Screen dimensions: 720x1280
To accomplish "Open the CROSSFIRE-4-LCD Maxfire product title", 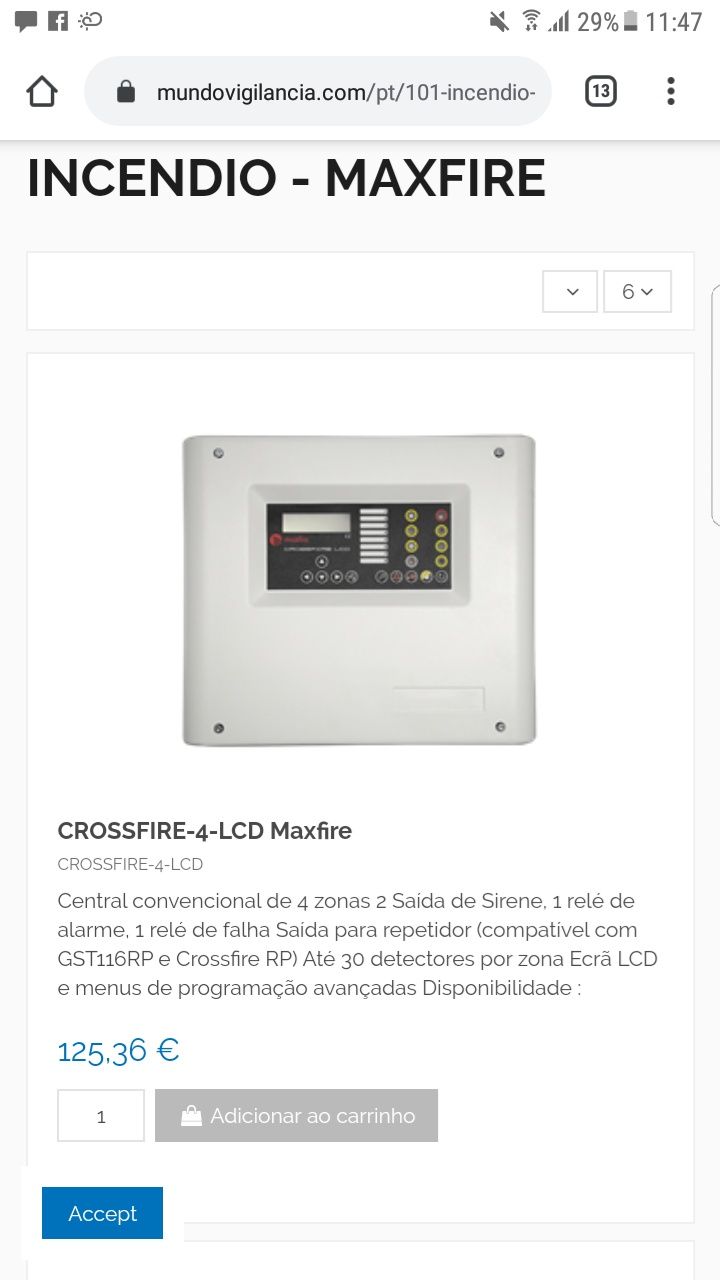I will pyautogui.click(x=205, y=830).
